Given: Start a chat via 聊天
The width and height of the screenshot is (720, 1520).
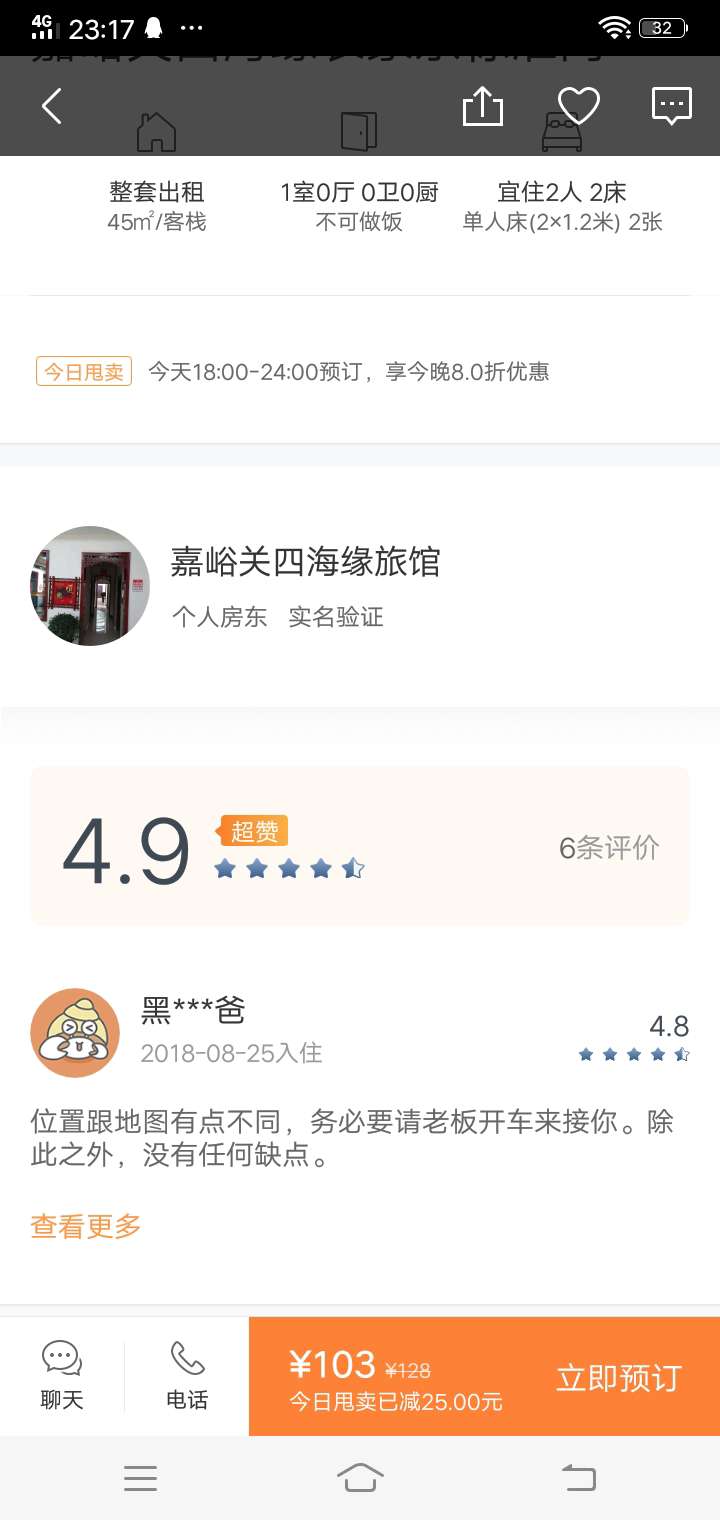Looking at the screenshot, I should coord(62,1376).
